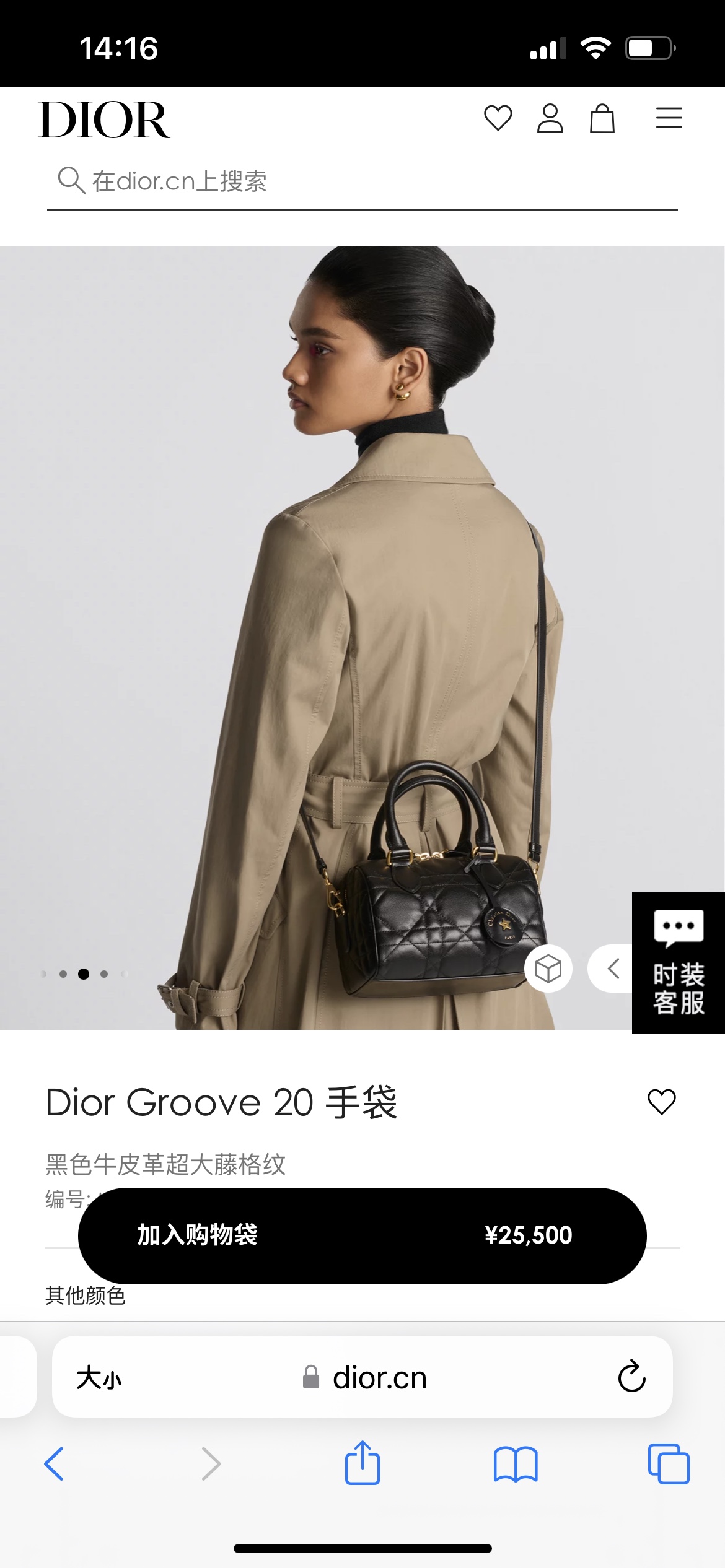The image size is (725, 1568).
Task: Go to previous product image arrow
Action: [x=613, y=968]
